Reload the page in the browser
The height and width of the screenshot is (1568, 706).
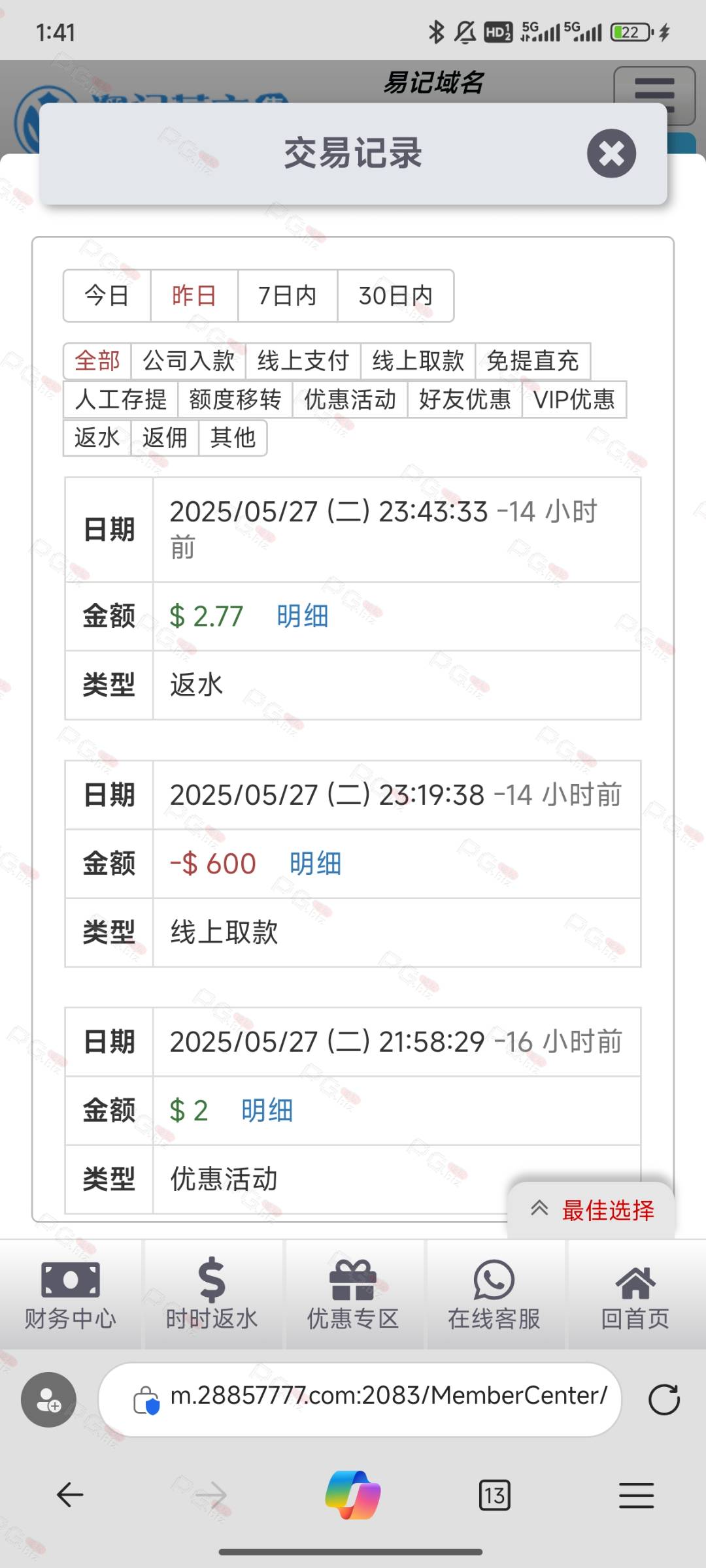pyautogui.click(x=664, y=1399)
